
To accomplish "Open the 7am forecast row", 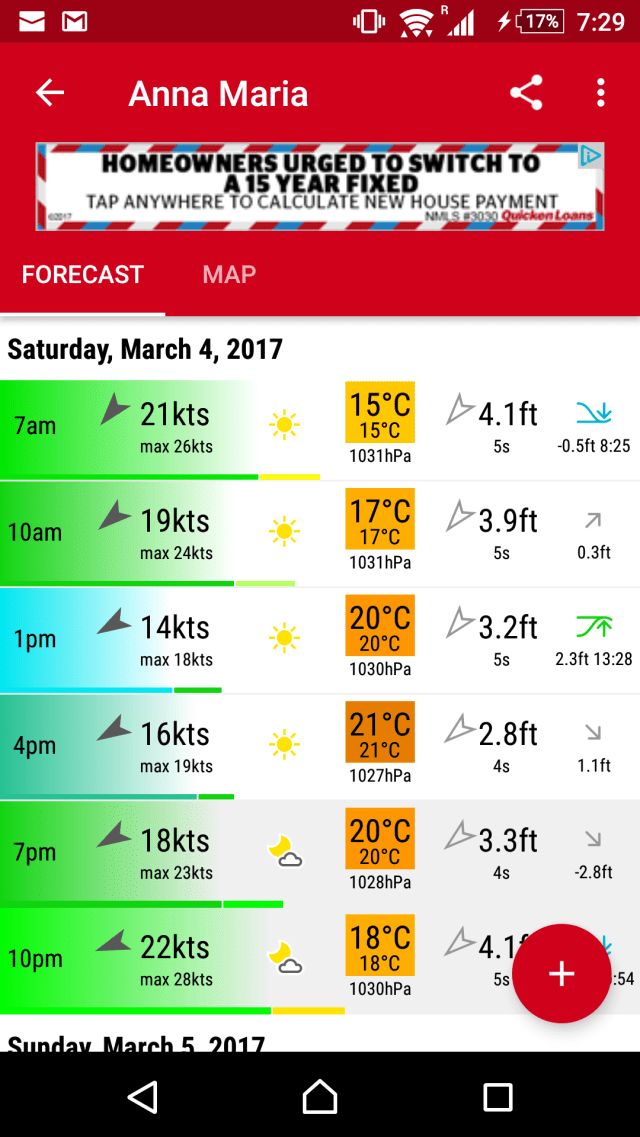I will click(x=320, y=428).
